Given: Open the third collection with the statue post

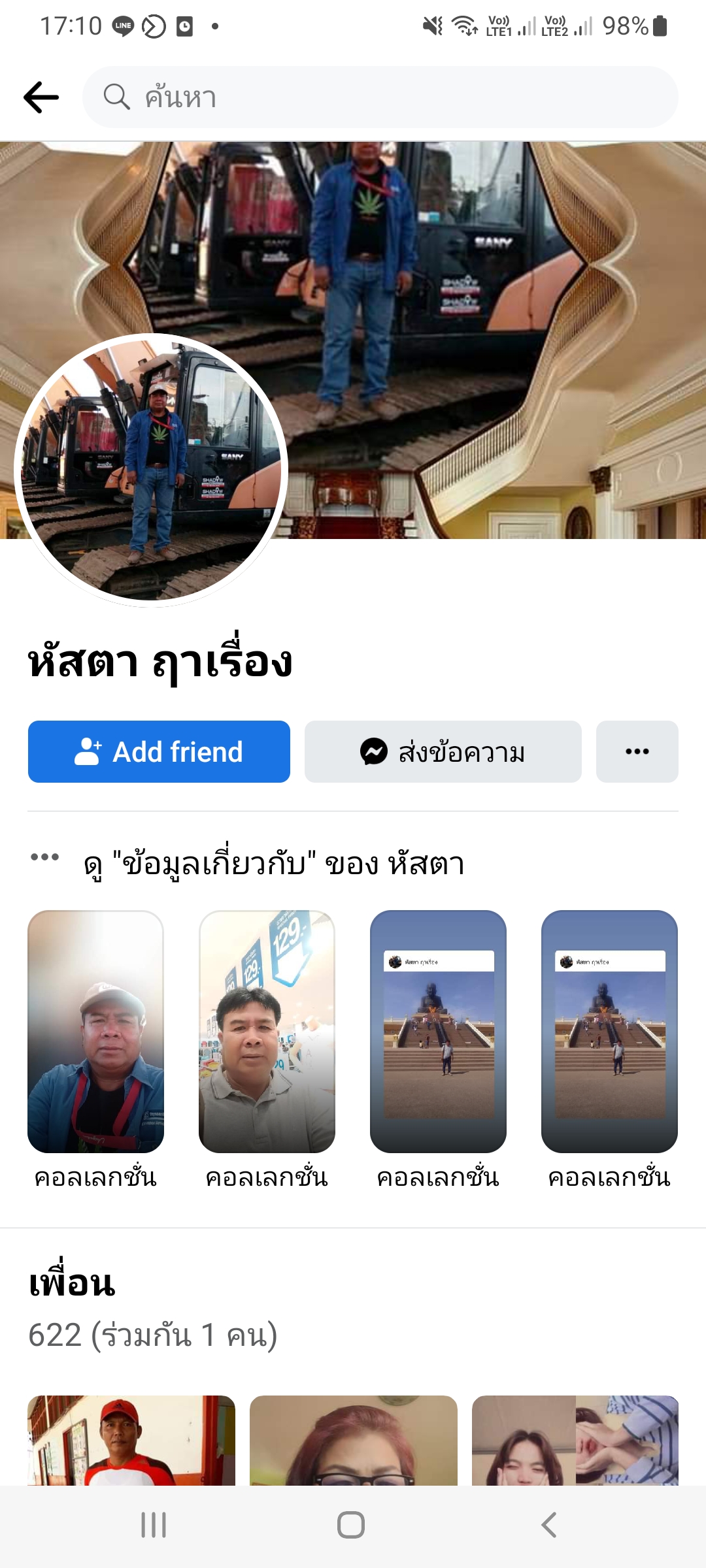Looking at the screenshot, I should [438, 1031].
